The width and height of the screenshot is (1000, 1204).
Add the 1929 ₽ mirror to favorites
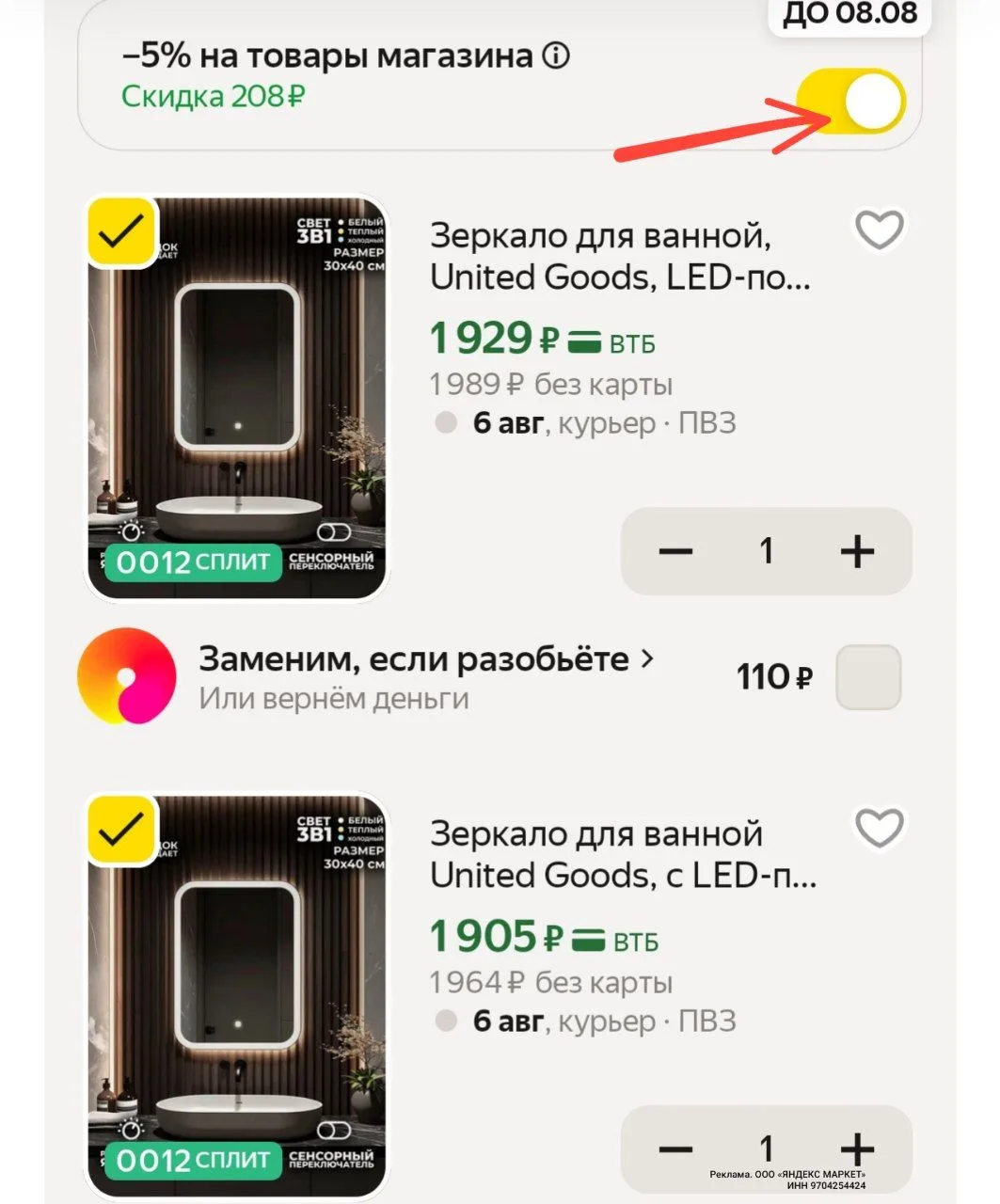click(x=879, y=230)
